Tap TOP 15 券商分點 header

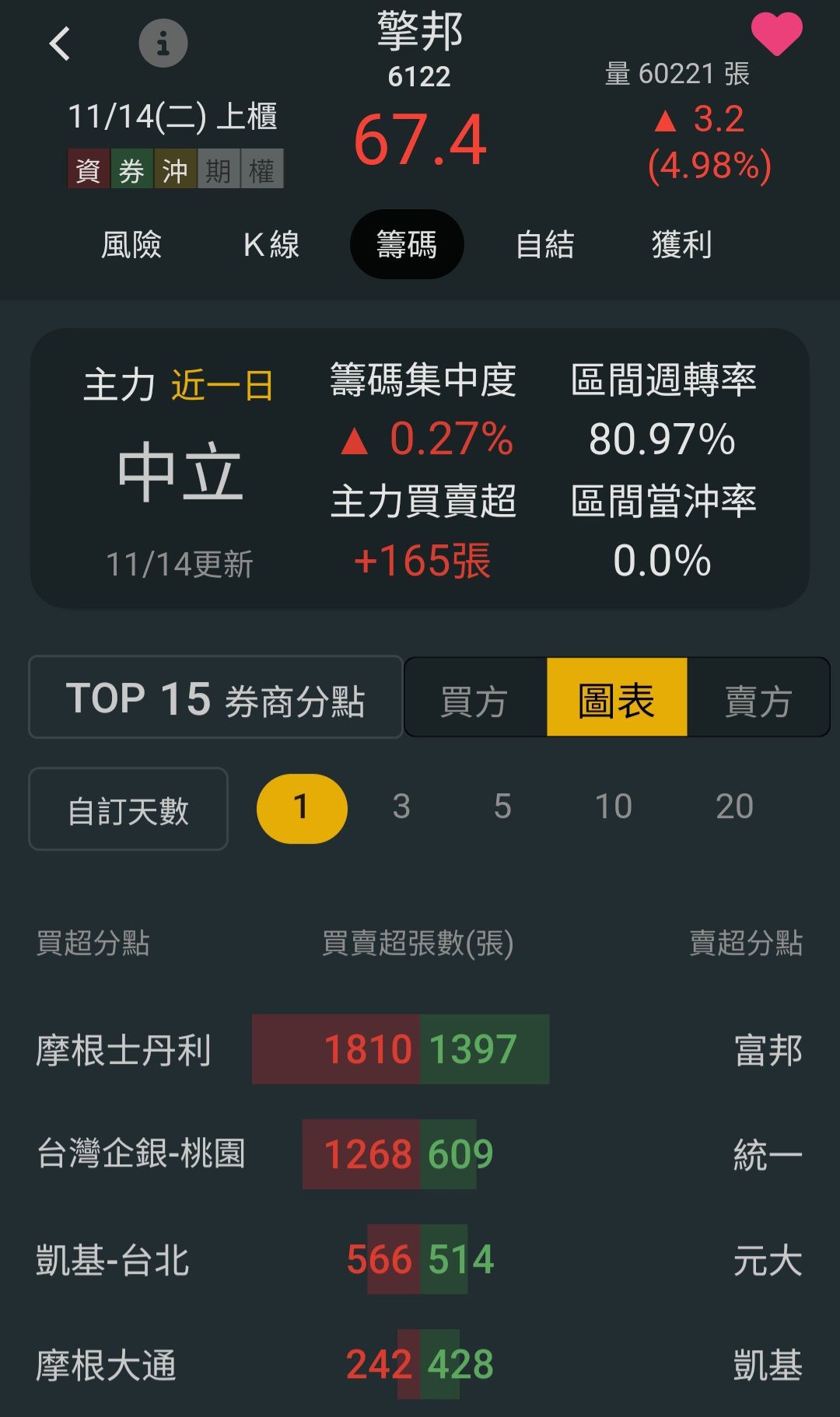click(x=215, y=698)
